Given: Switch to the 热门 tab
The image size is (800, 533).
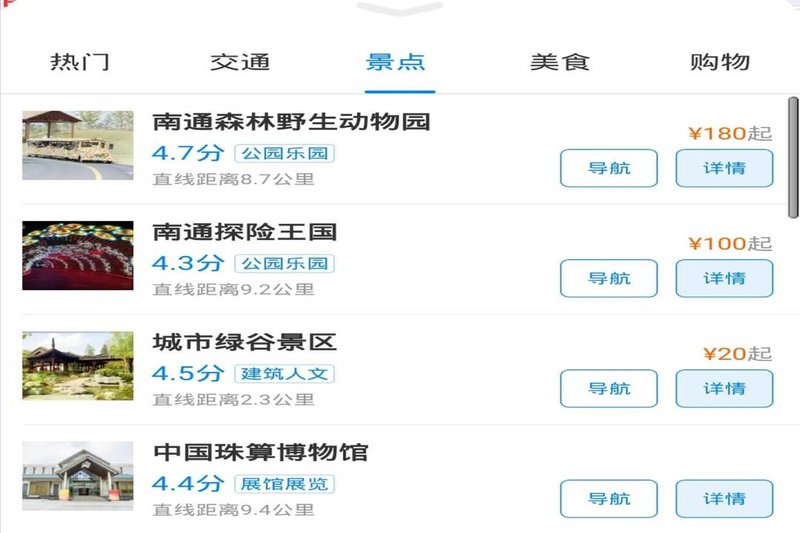Looking at the screenshot, I should coord(79,61).
